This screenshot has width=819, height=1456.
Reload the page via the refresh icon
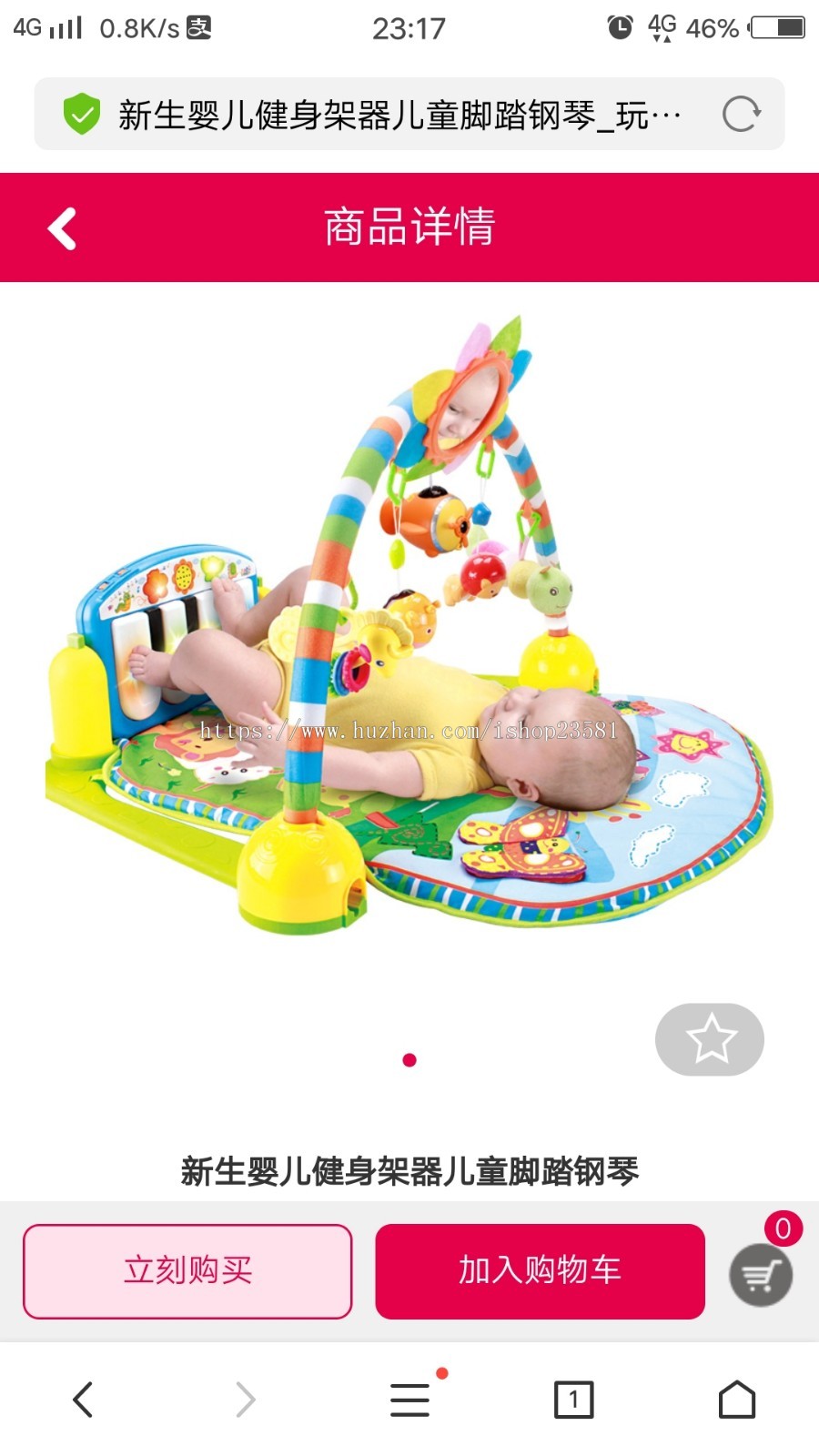click(741, 115)
